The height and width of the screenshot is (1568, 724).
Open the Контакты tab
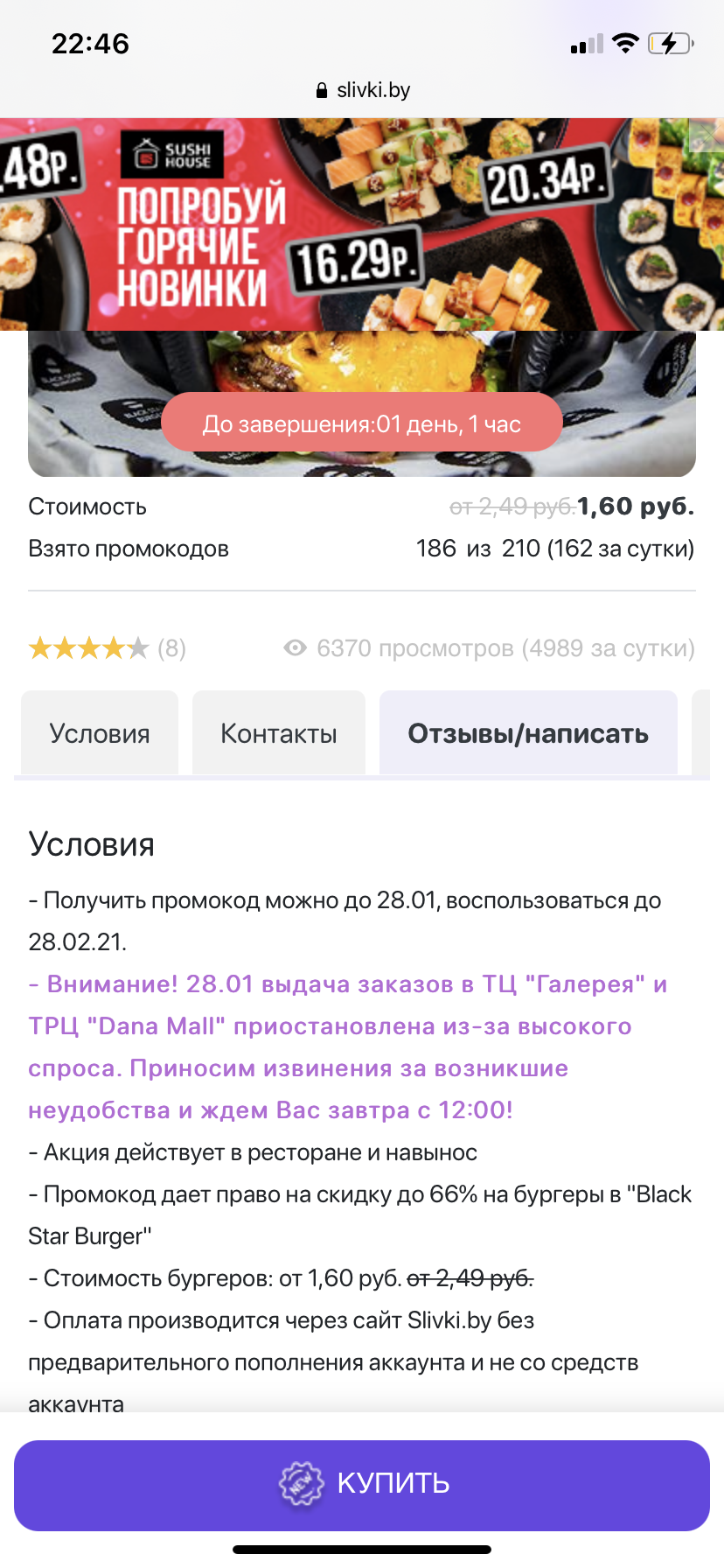coord(279,733)
